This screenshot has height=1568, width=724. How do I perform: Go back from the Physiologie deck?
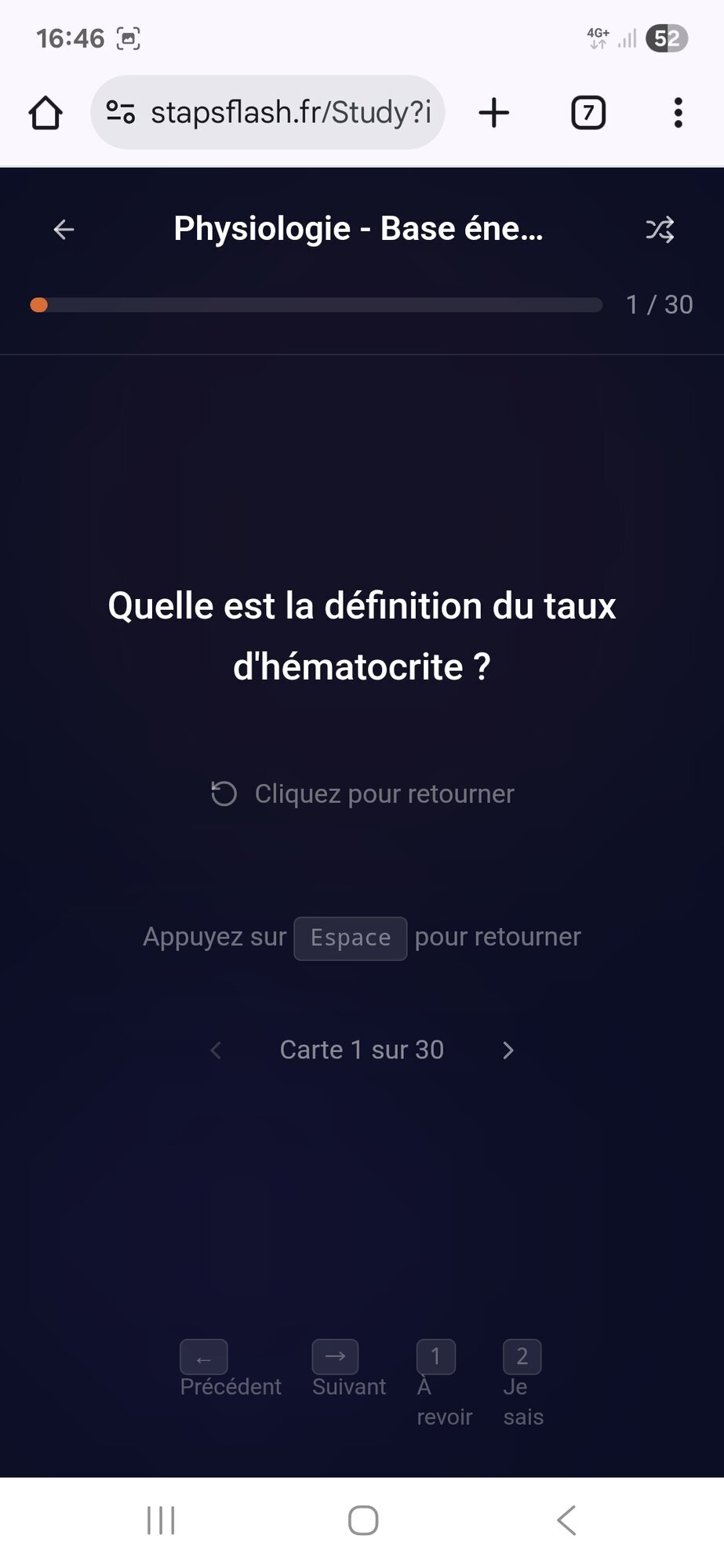click(x=64, y=230)
